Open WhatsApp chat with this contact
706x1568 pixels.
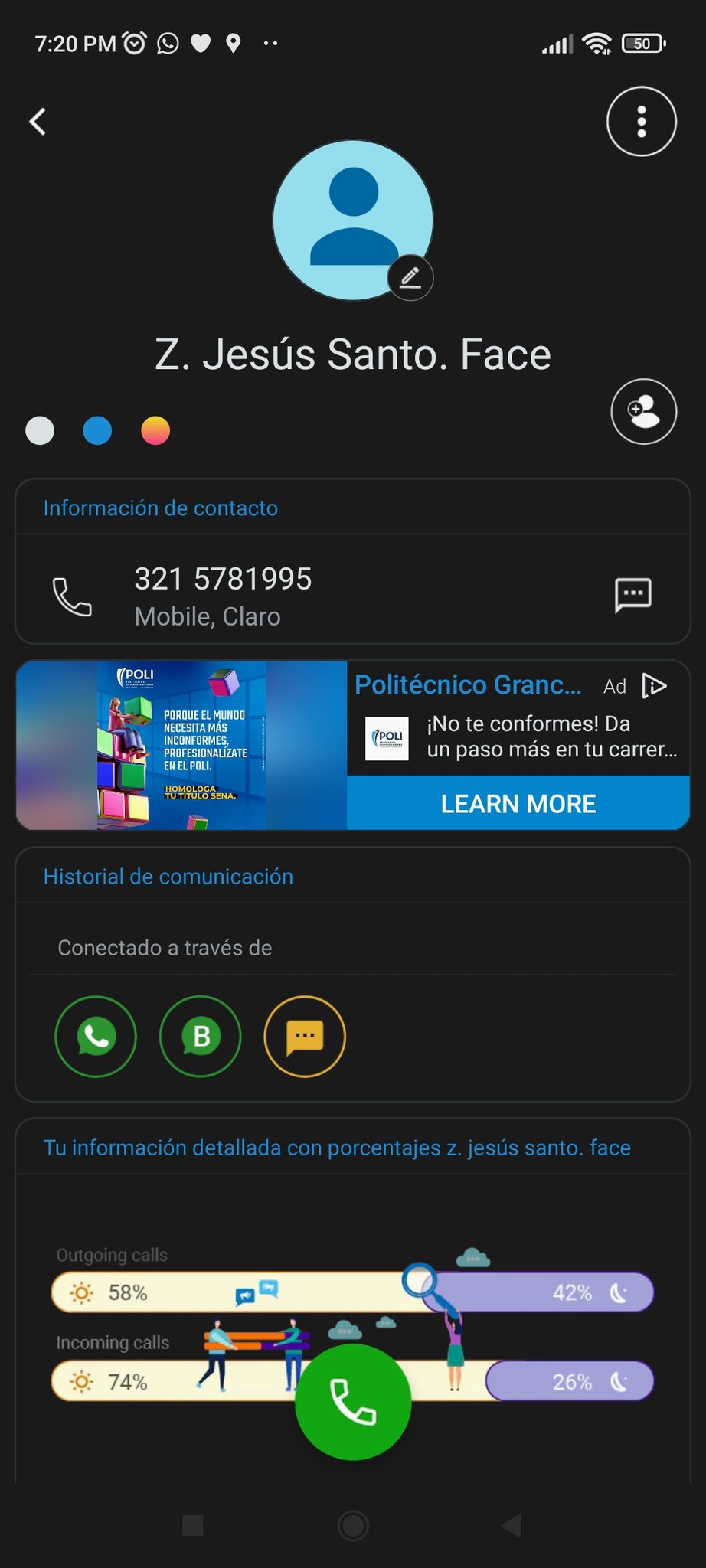click(96, 1036)
